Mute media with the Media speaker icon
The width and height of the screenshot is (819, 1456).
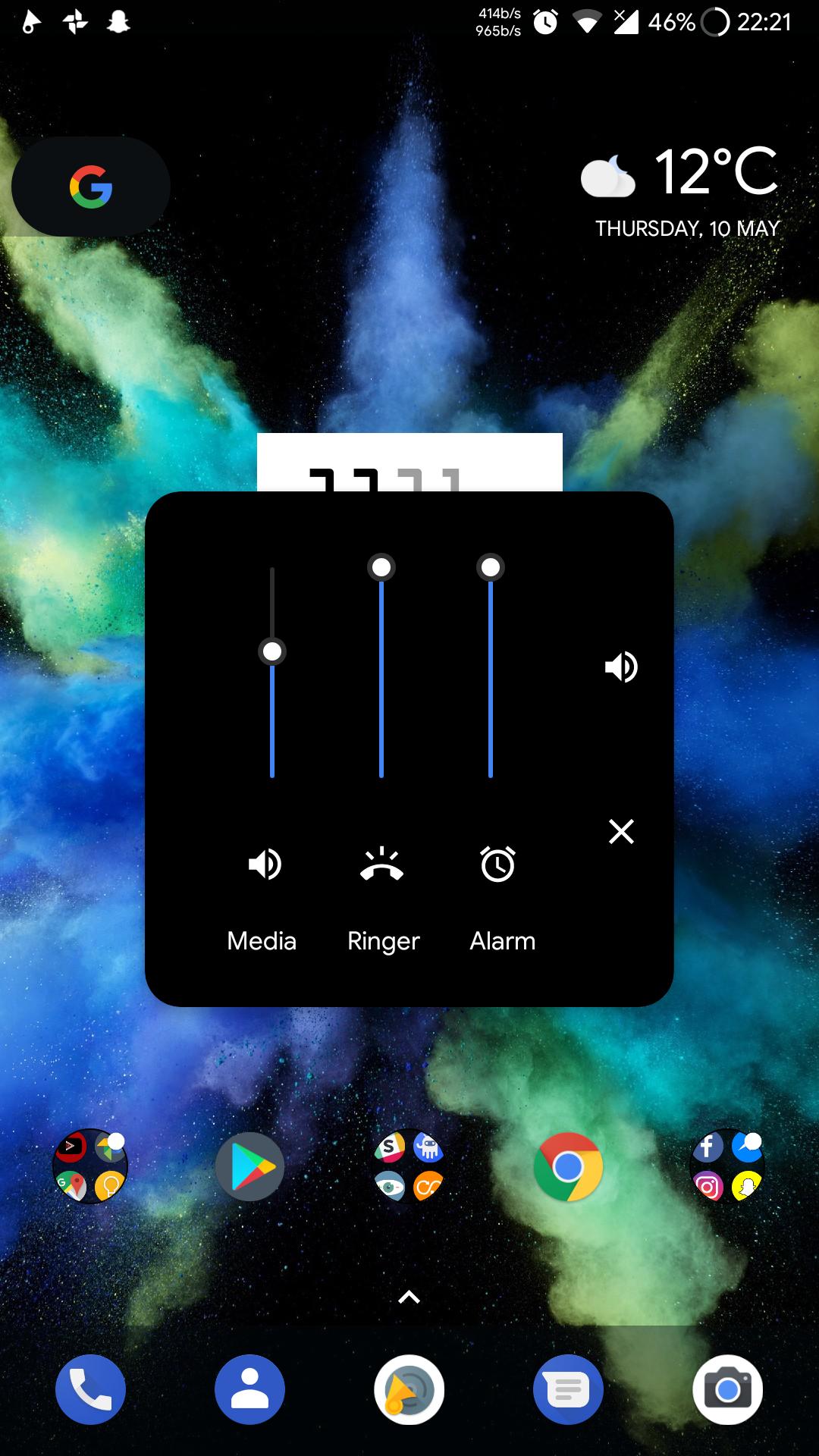click(x=265, y=864)
